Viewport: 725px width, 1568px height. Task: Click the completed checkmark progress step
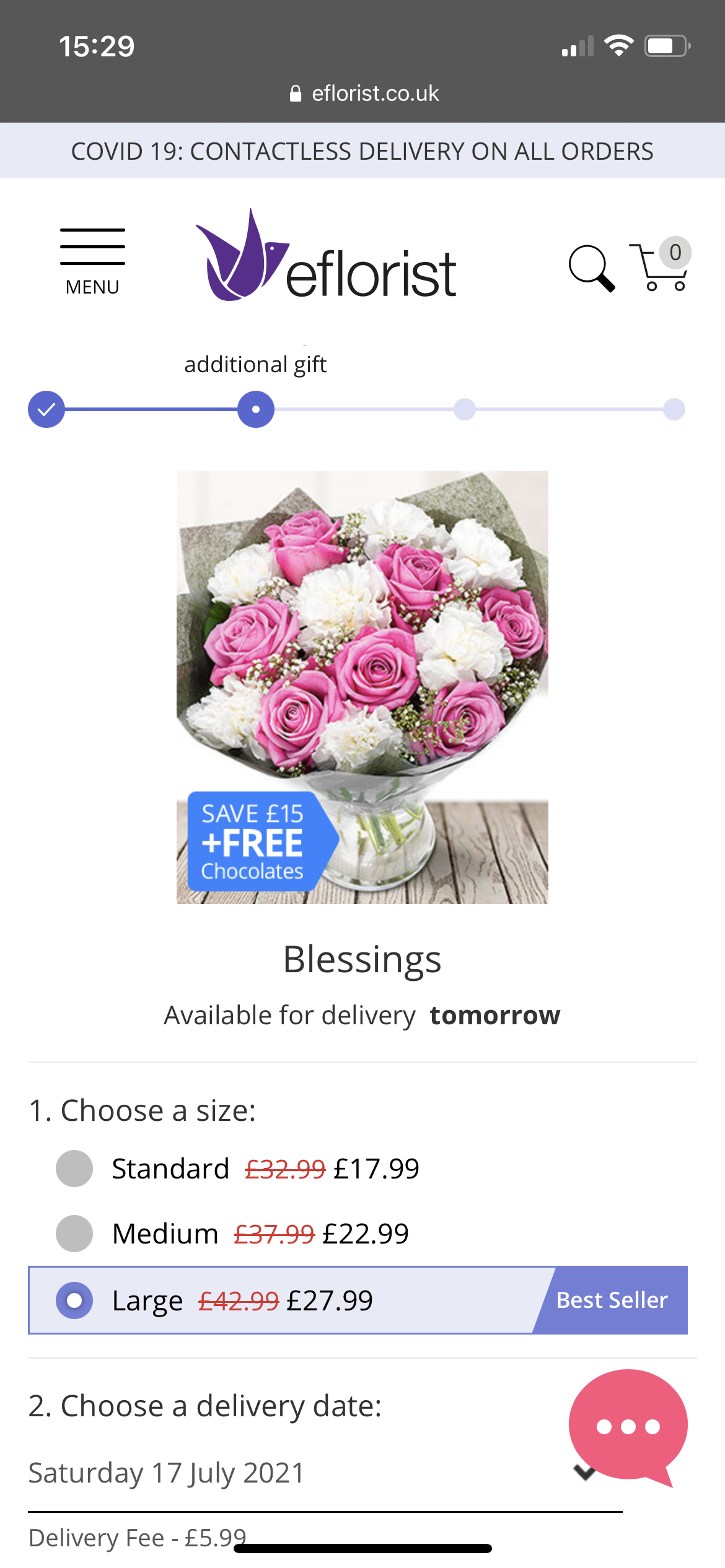[46, 409]
